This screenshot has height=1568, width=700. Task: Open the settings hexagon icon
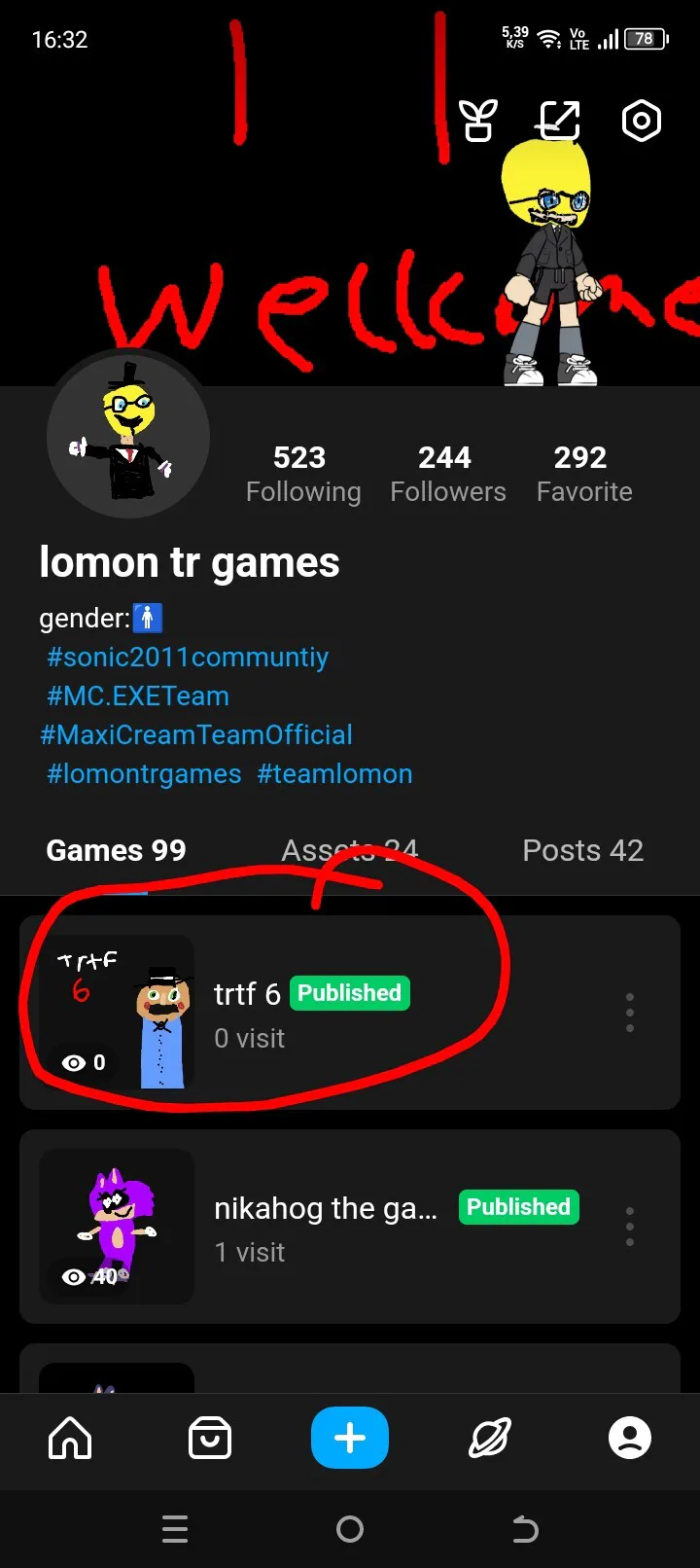coord(641,122)
